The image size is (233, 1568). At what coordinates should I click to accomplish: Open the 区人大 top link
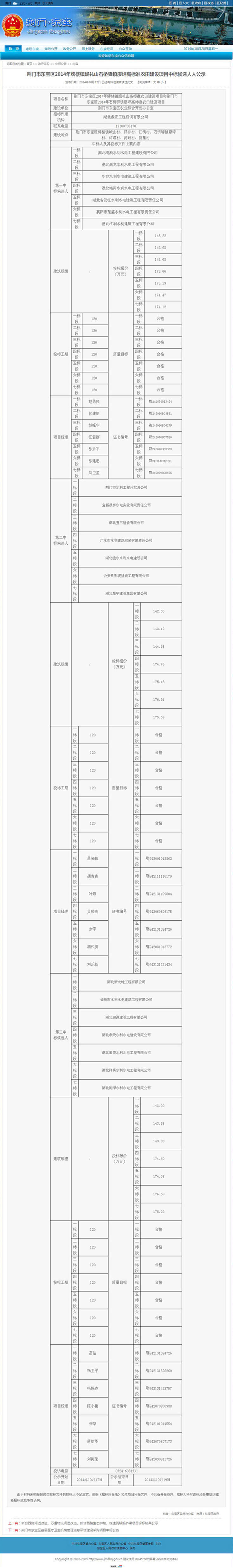coord(184,3)
